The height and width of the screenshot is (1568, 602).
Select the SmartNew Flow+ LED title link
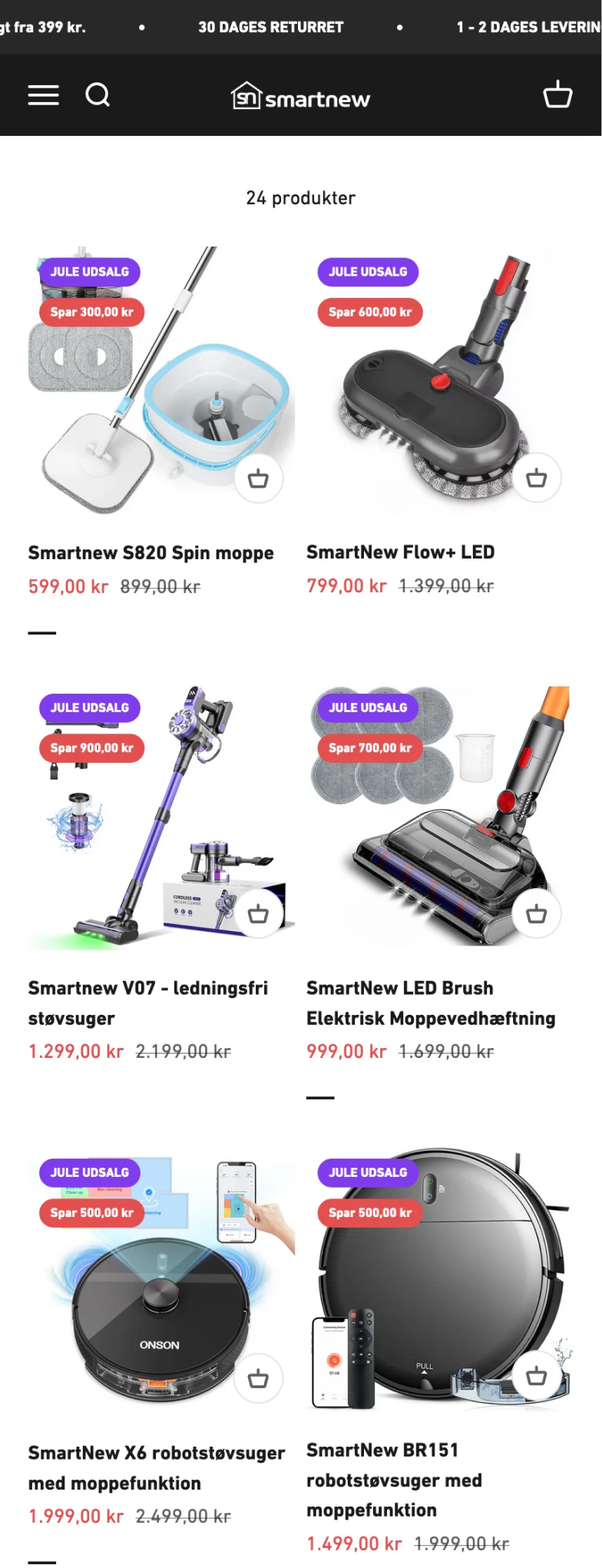[x=400, y=552]
